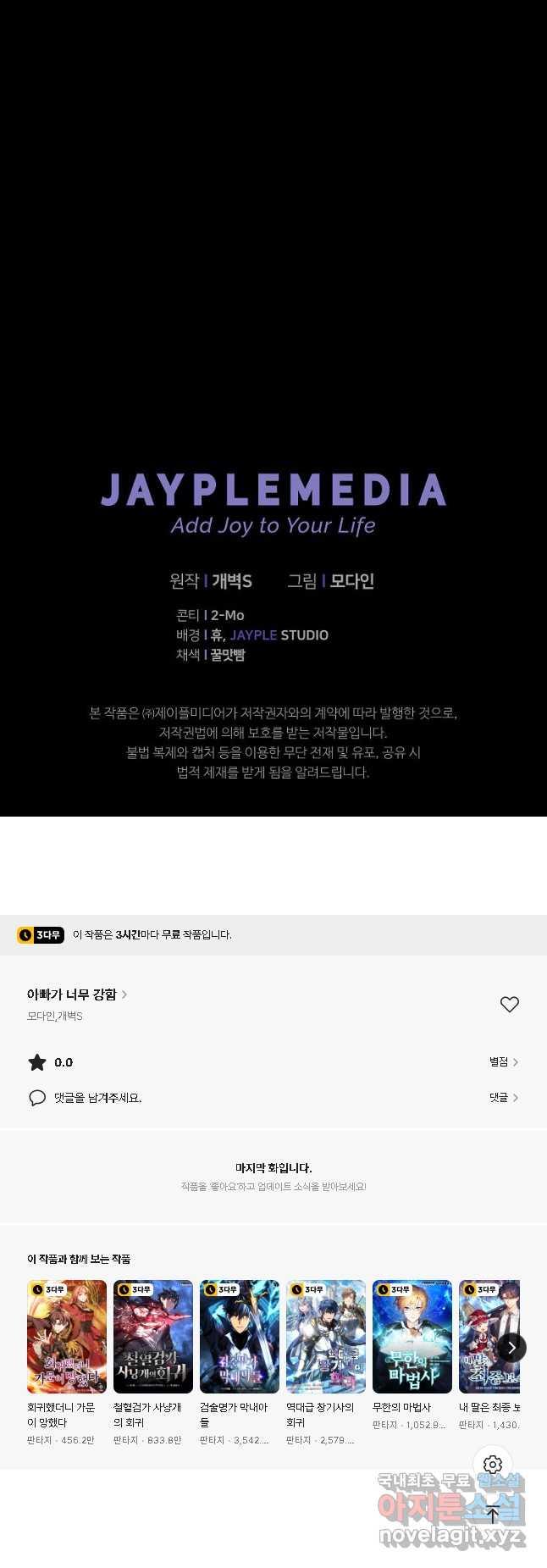Open viewer settings gear icon
547x1568 pixels.
493,1465
